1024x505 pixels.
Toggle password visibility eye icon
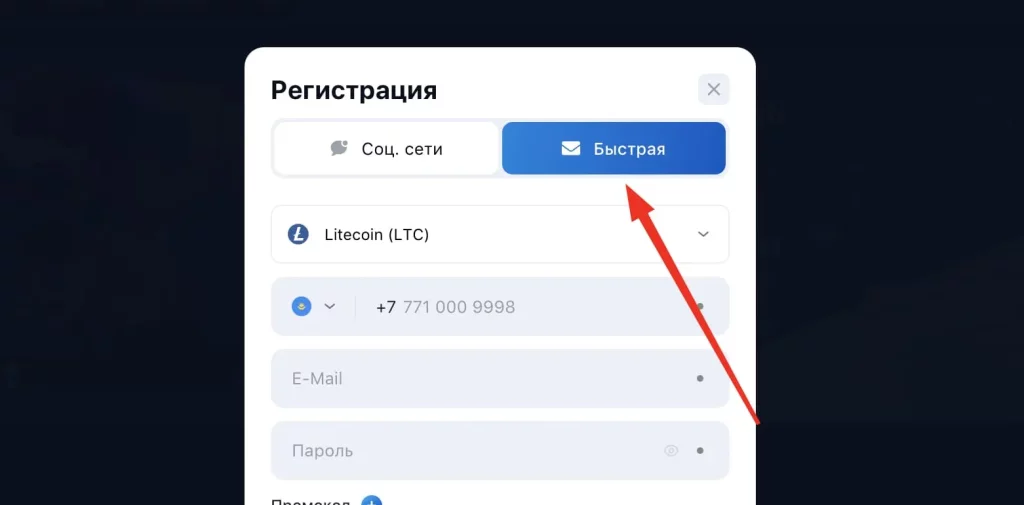pyautogui.click(x=671, y=450)
